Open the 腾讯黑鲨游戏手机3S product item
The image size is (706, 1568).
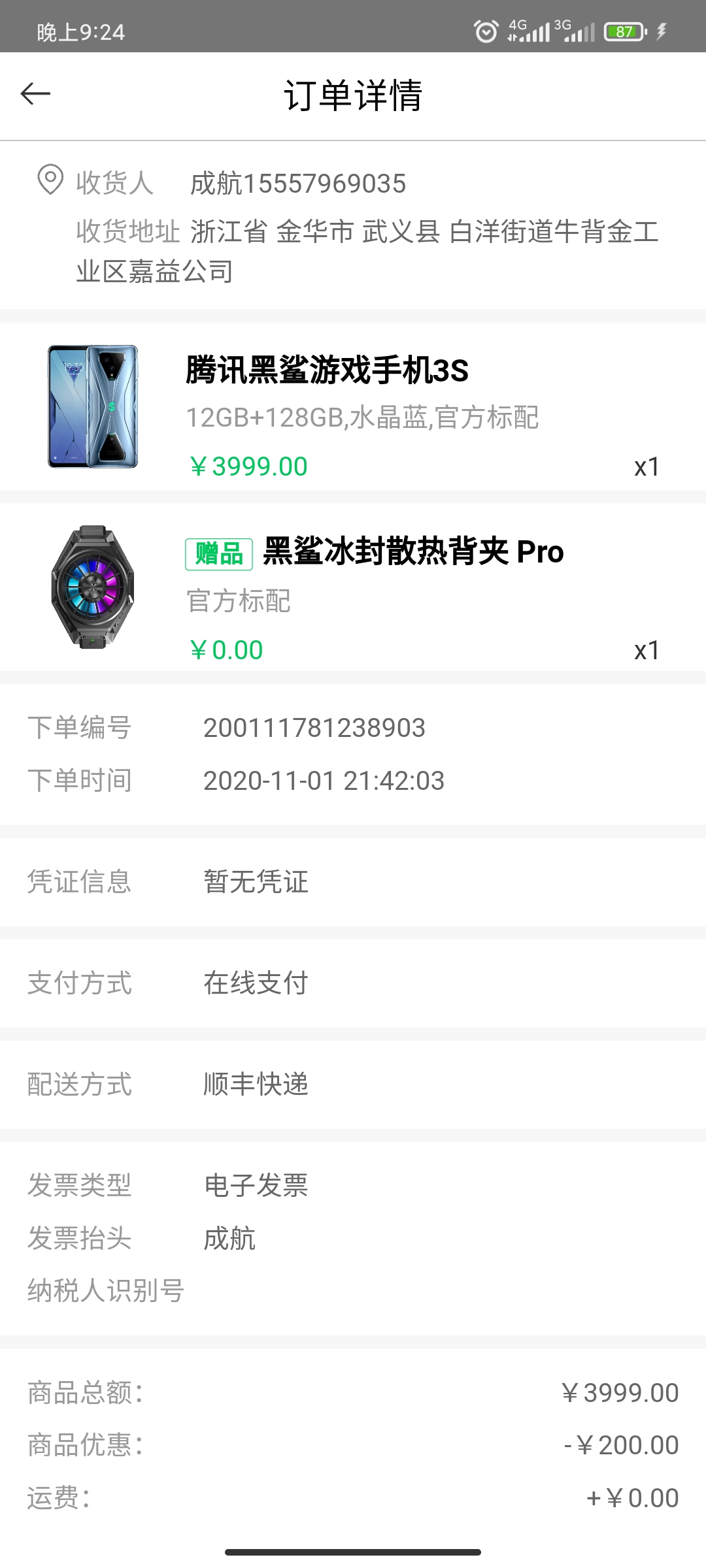coord(353,406)
